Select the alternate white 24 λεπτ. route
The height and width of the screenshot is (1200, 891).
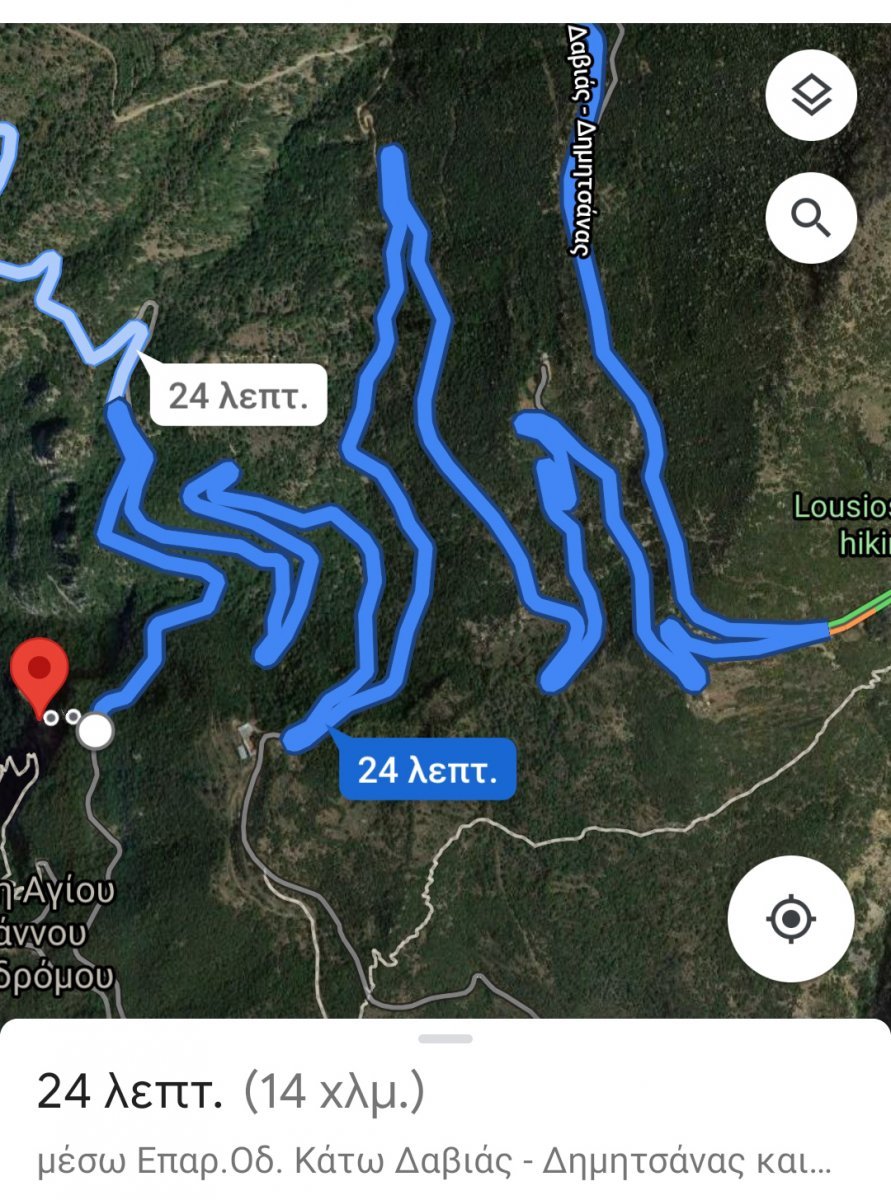coord(239,396)
